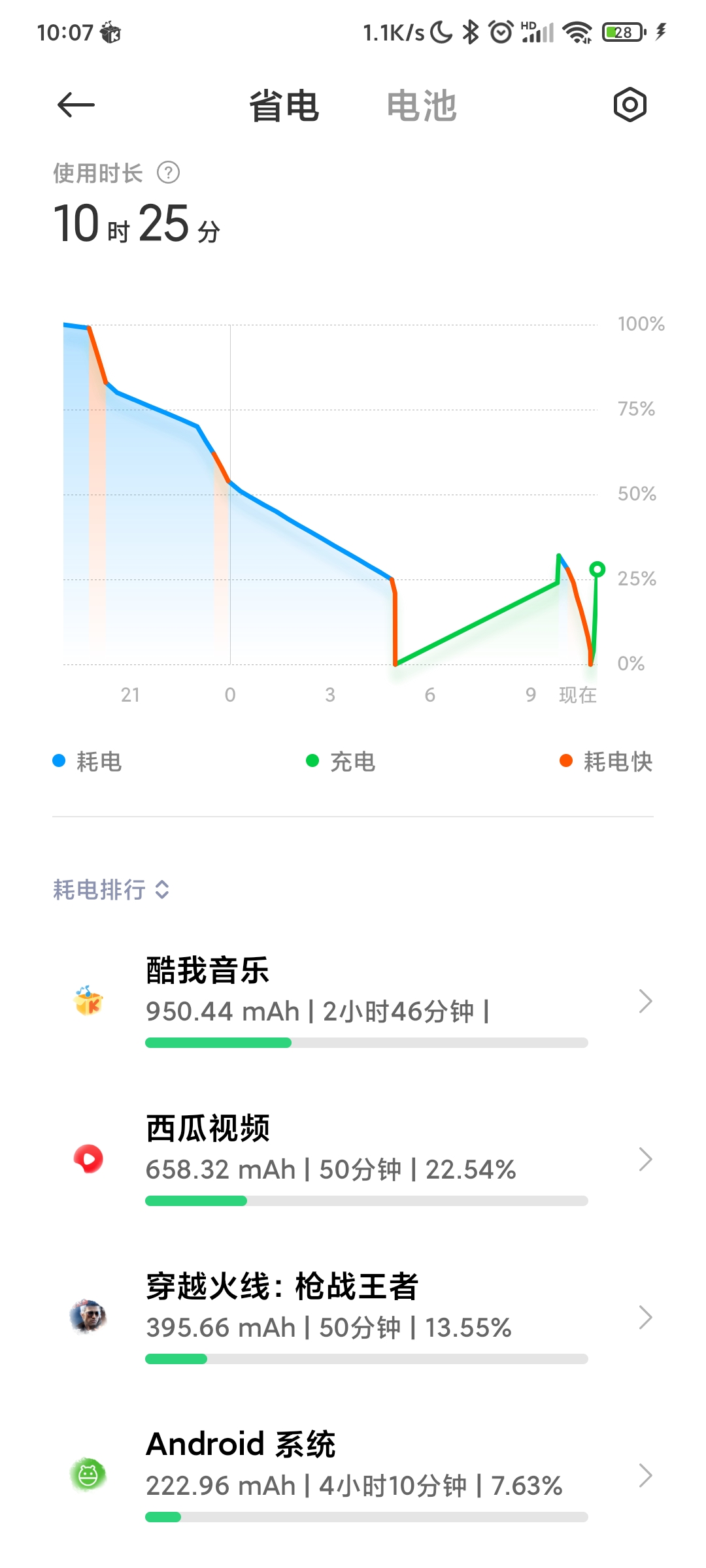Select the 省电 tab
This screenshot has height=1568, width=706.
tap(284, 106)
